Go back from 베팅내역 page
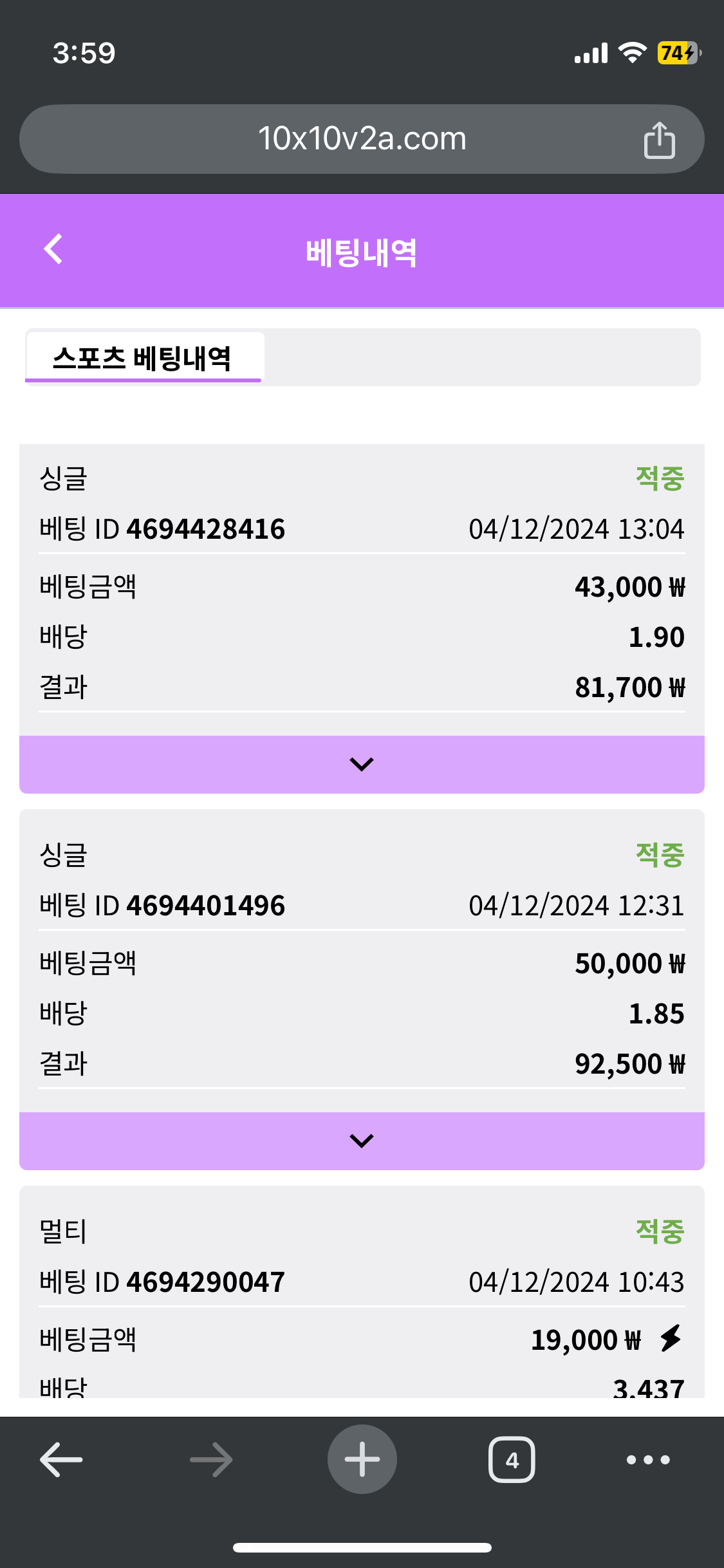 pos(54,249)
